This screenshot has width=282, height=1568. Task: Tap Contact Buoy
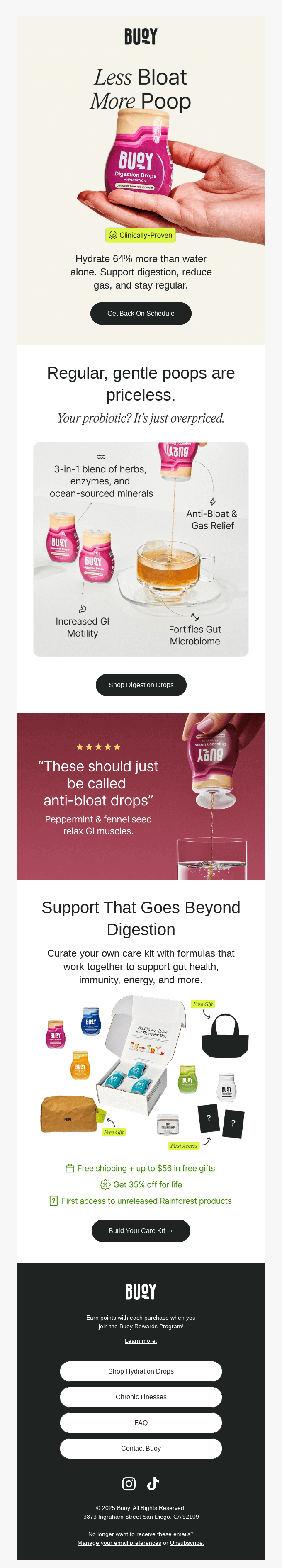(141, 1448)
